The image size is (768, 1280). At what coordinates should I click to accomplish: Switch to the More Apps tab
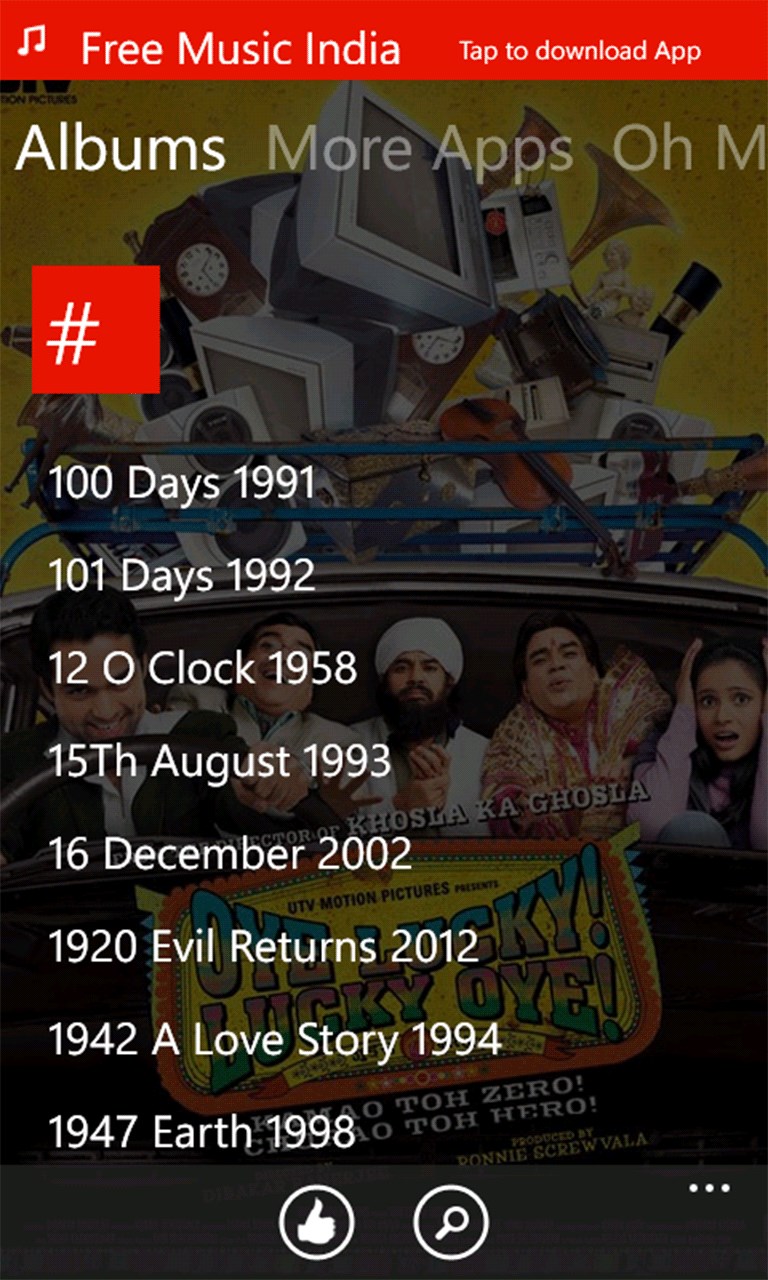(x=420, y=148)
